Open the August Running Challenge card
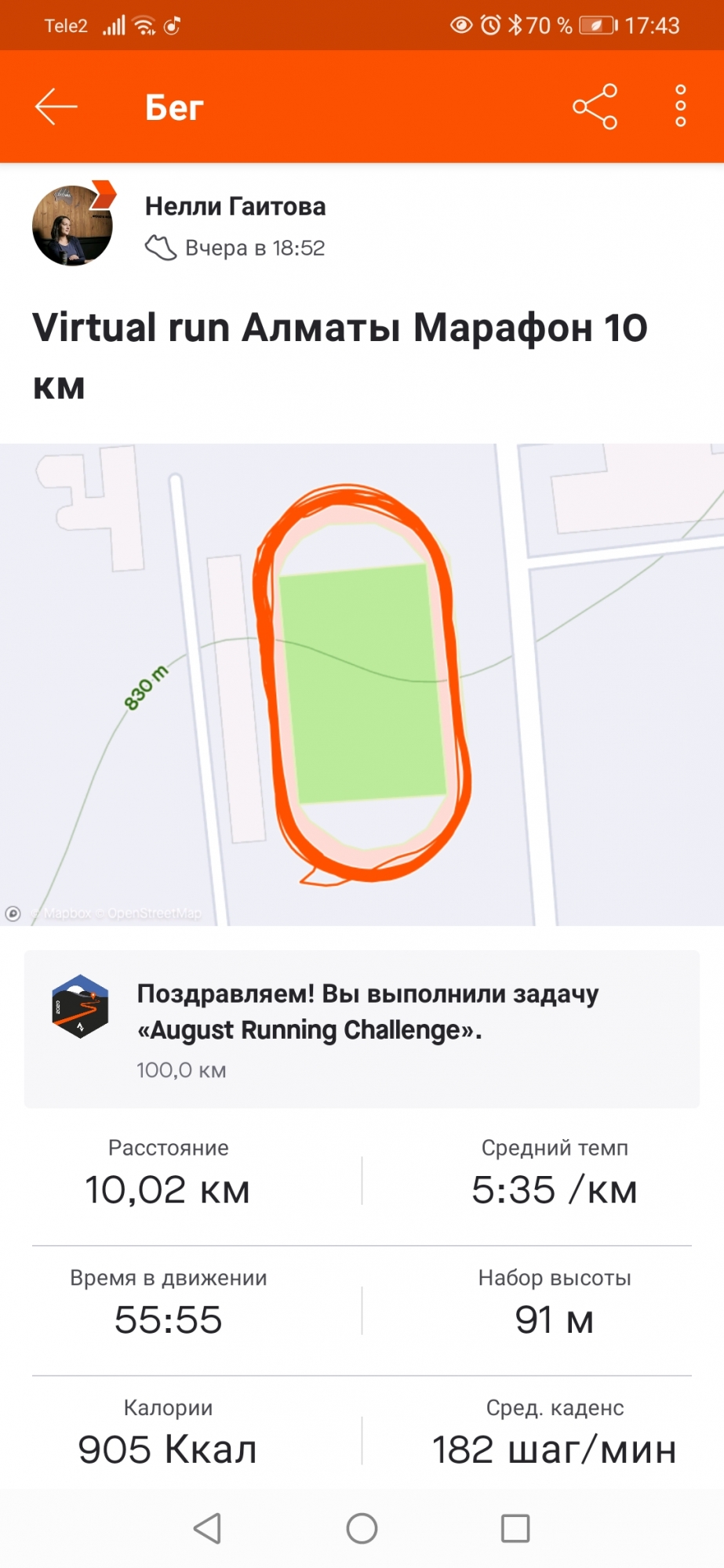The image size is (724, 1568). pos(362,1029)
